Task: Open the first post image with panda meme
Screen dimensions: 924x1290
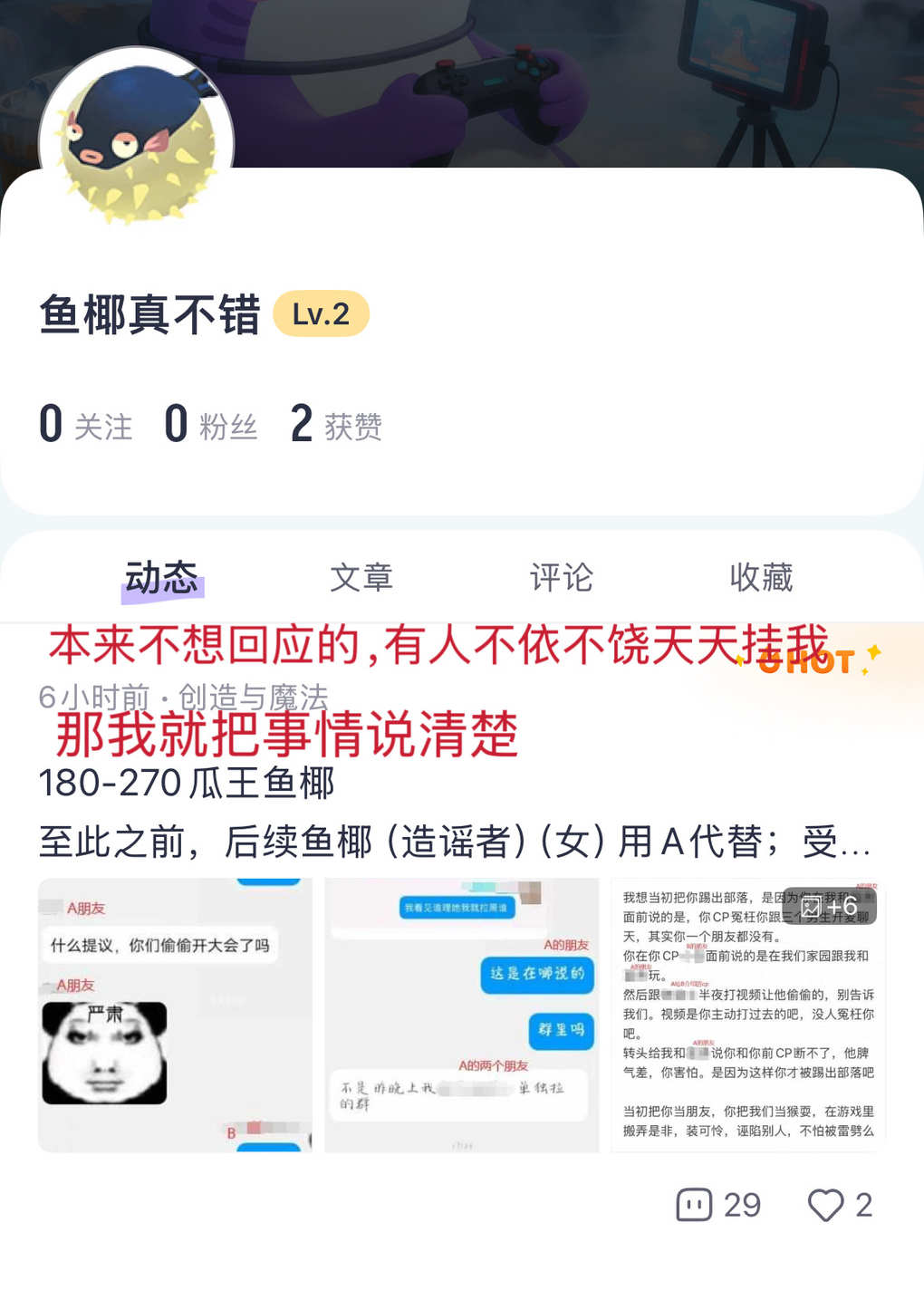Action: pos(175,1015)
